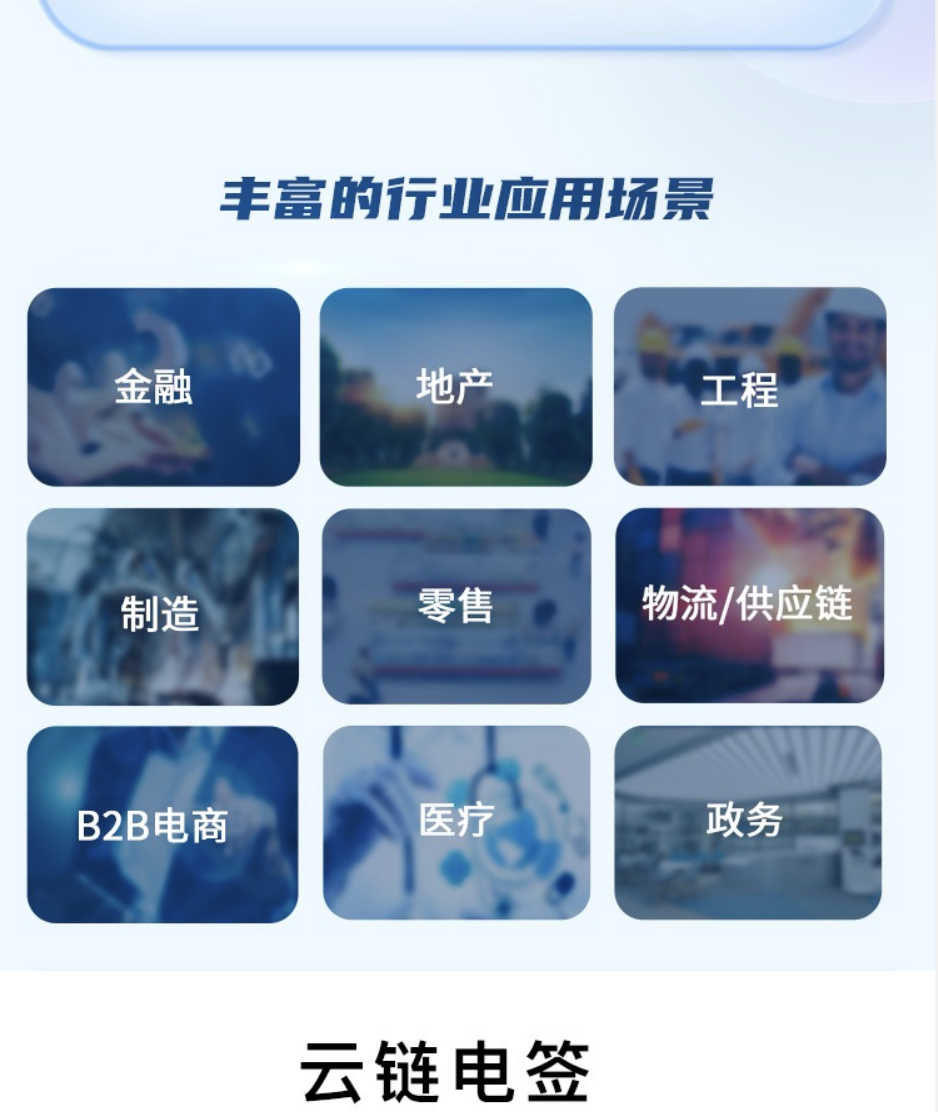Tap the 政务 scenario tile
The width and height of the screenshot is (938, 1112).
tap(747, 823)
